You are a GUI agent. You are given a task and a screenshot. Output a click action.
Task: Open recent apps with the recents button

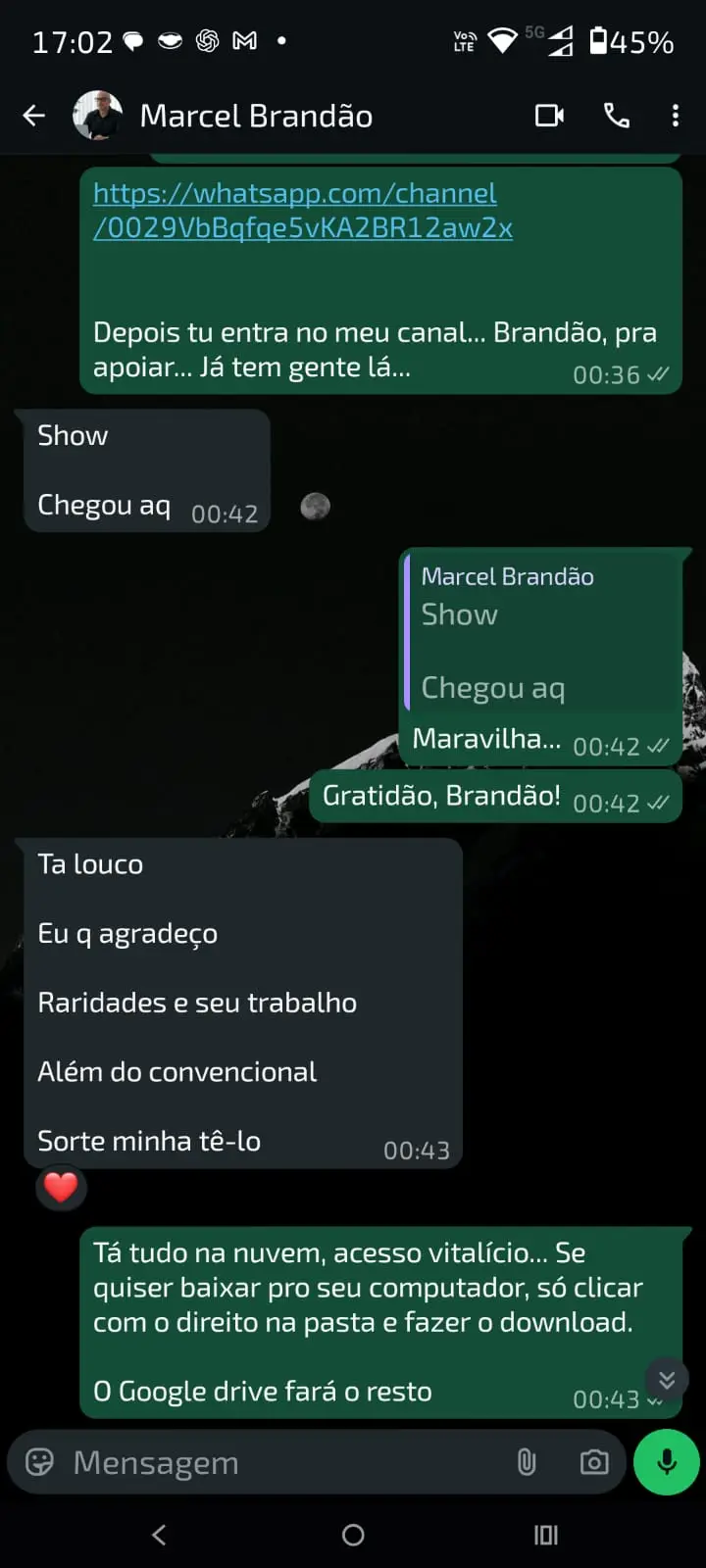point(545,1535)
